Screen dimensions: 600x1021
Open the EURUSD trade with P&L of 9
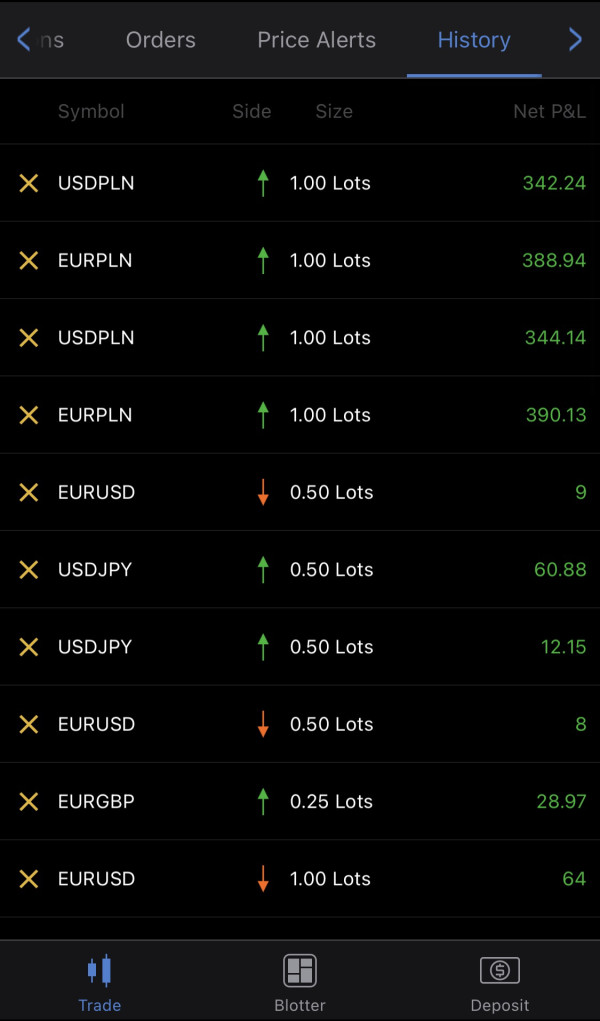tap(300, 492)
